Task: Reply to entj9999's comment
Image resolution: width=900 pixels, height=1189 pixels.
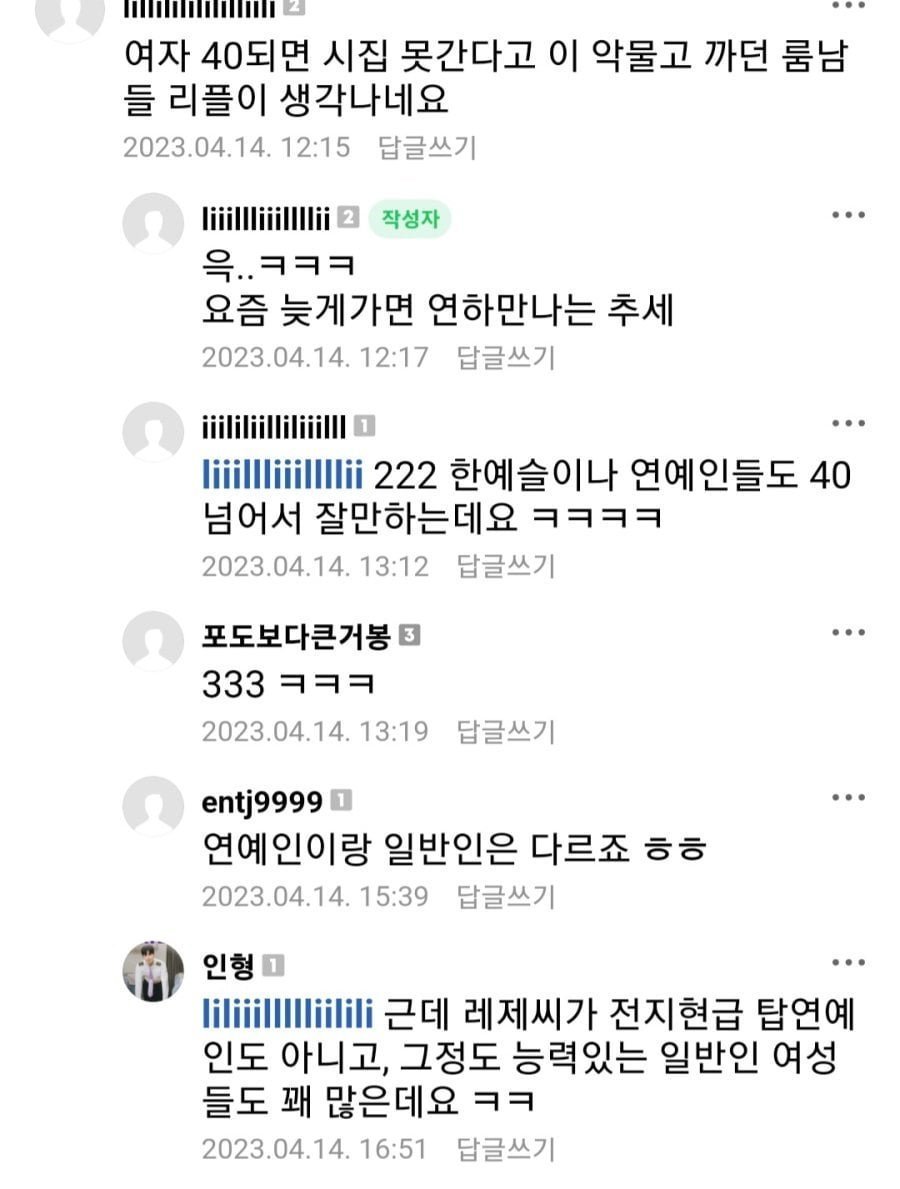Action: point(505,896)
